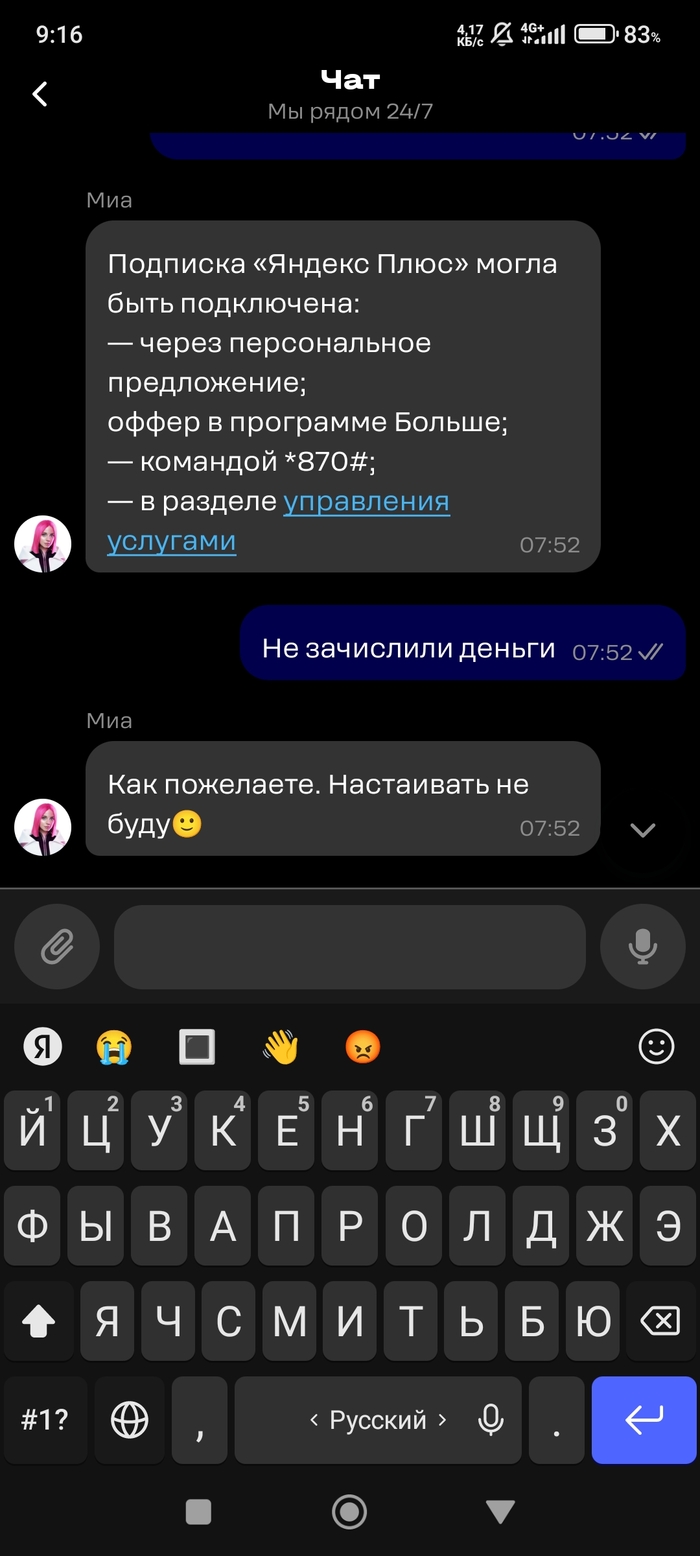
Task: Tap the backspace key
Action: [660, 1322]
